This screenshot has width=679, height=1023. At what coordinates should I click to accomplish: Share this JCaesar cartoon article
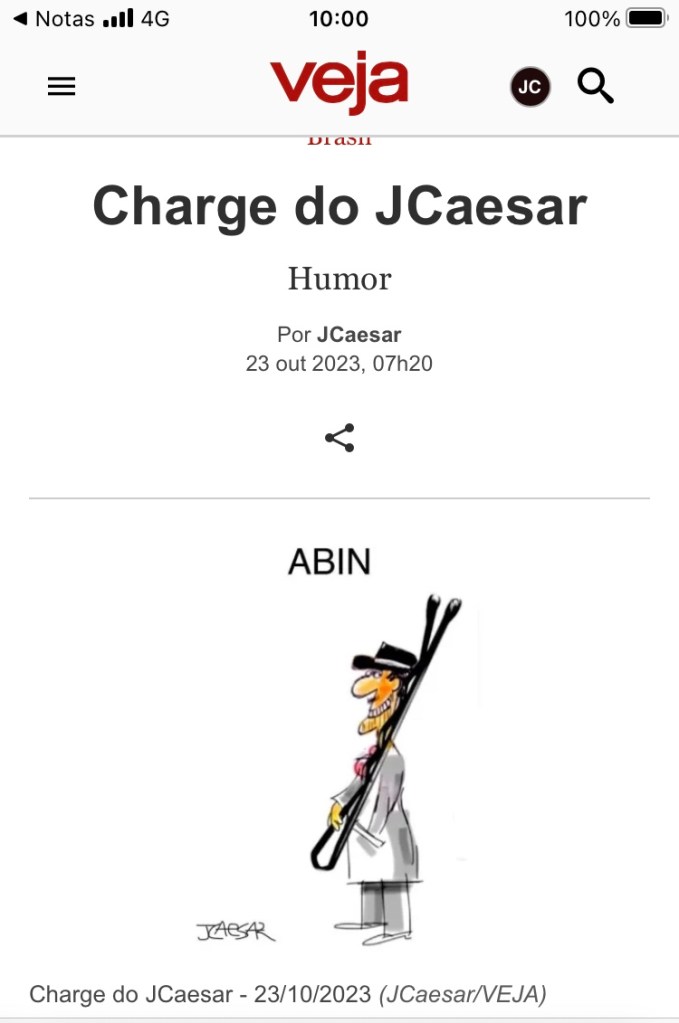pos(339,438)
